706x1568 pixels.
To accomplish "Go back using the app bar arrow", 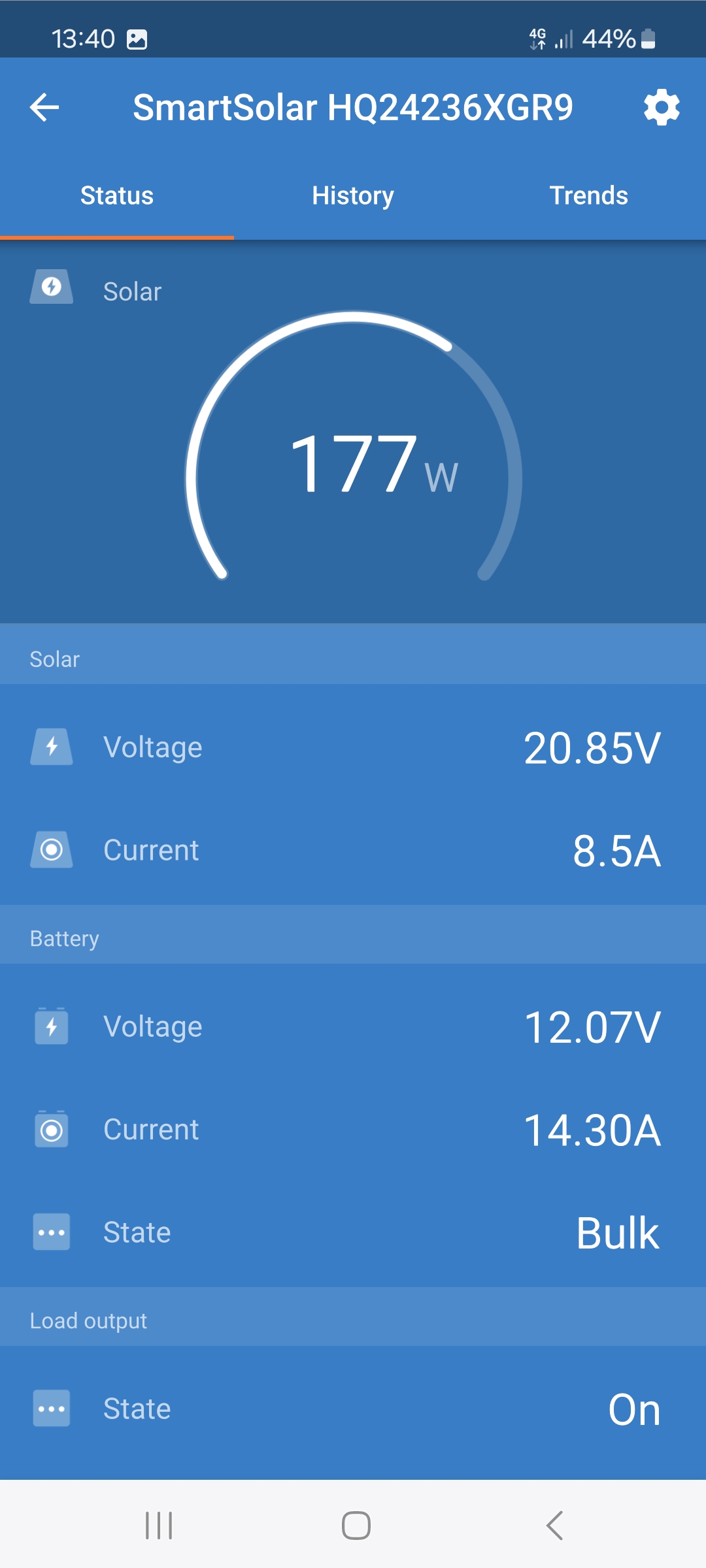I will coord(44,107).
